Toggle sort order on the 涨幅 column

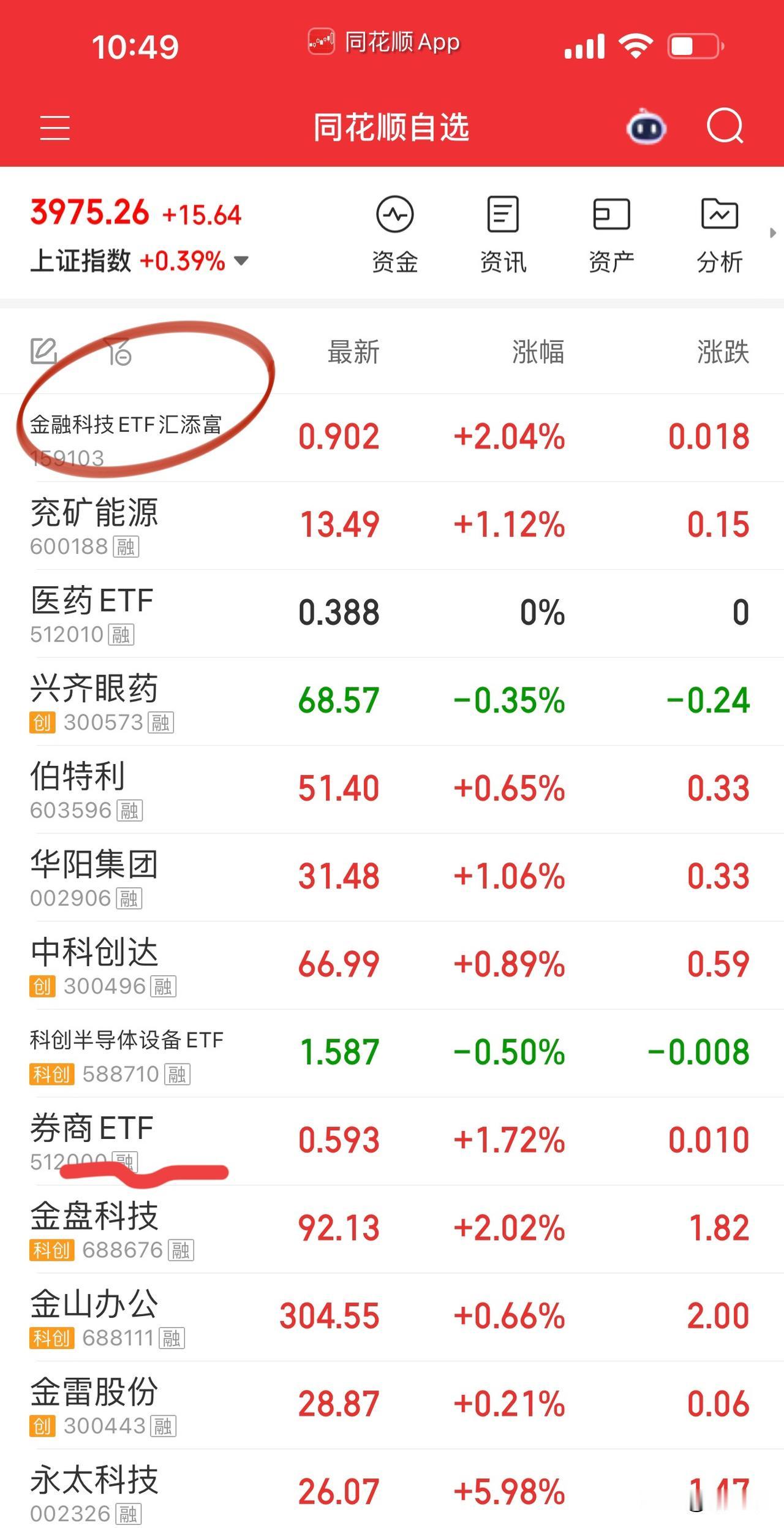[538, 352]
